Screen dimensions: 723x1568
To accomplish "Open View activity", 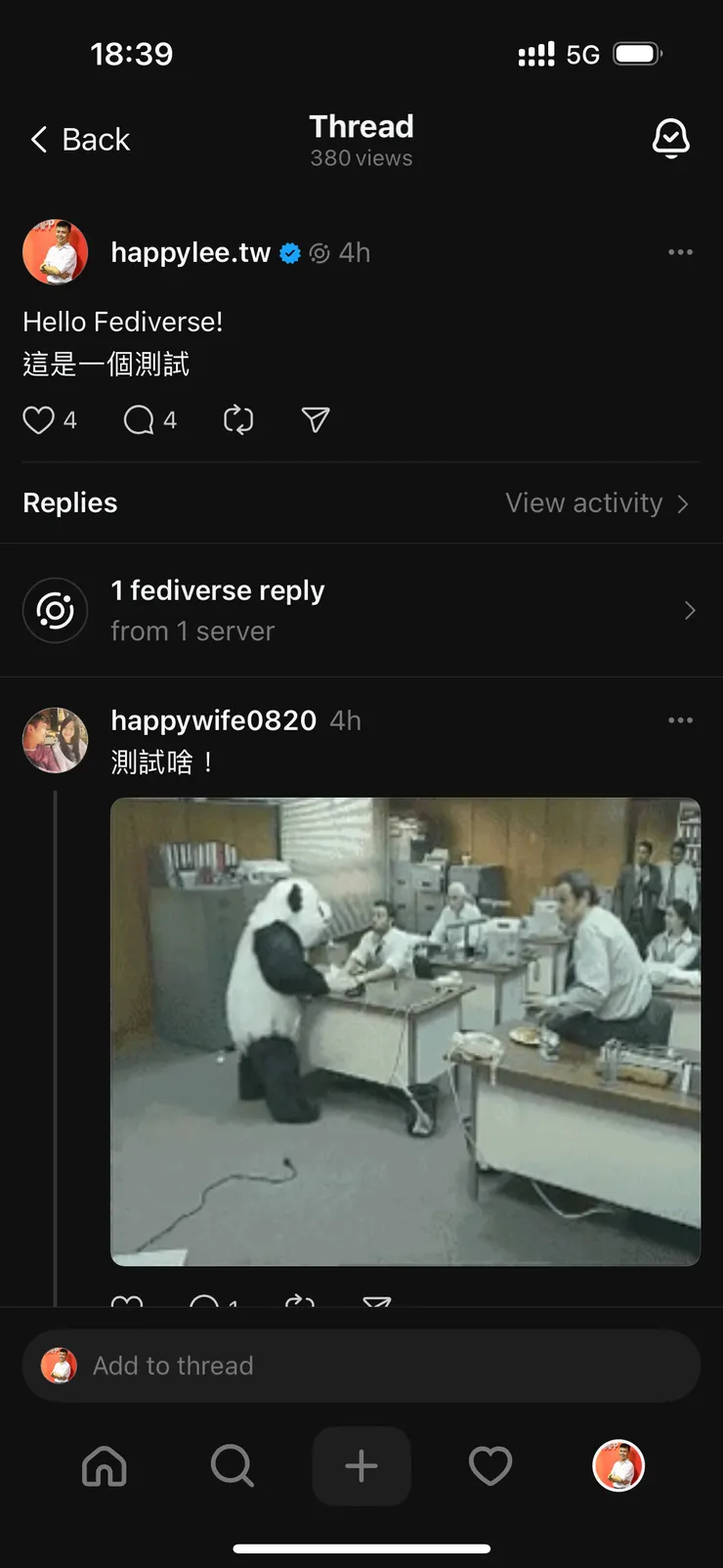I will click(x=596, y=503).
